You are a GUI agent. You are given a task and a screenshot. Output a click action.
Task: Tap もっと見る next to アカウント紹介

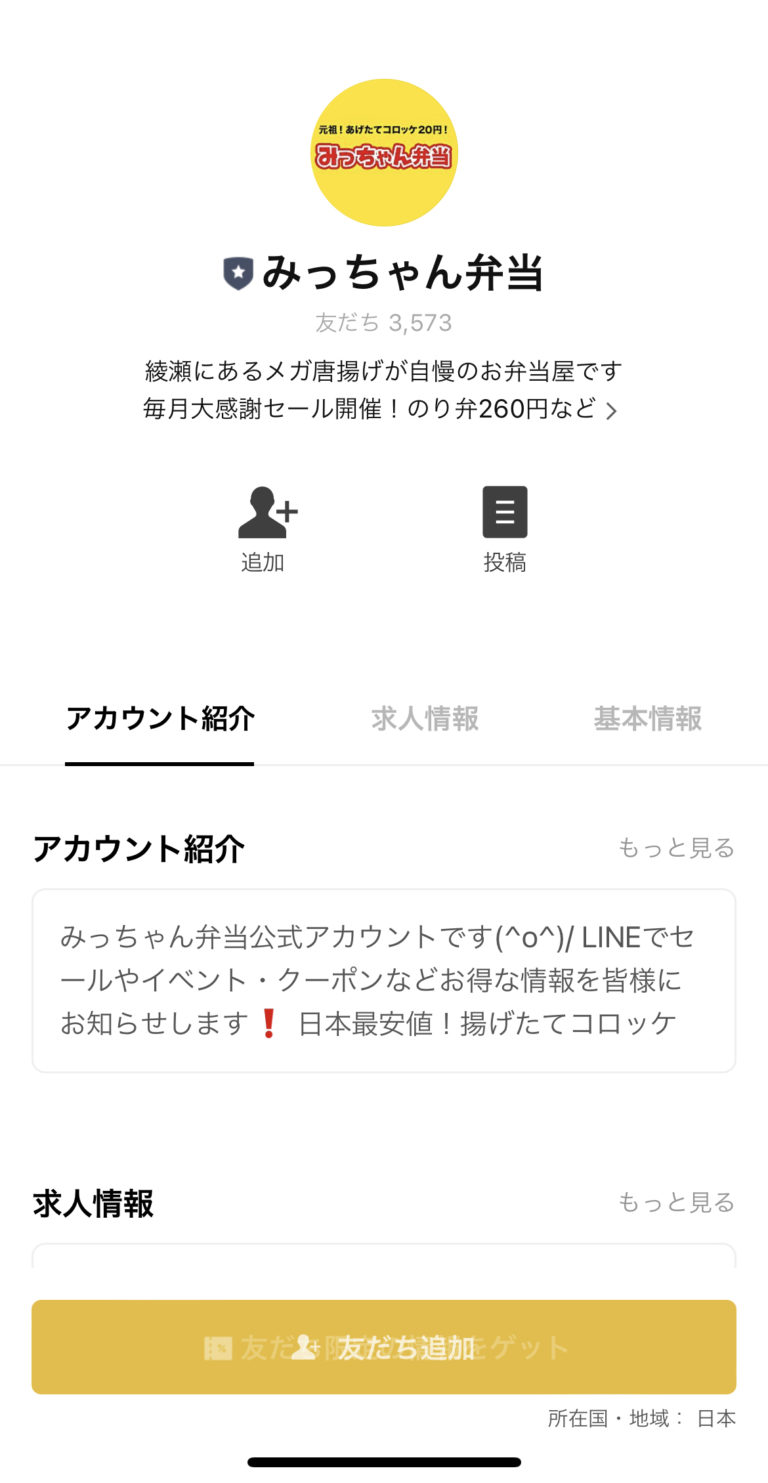(x=676, y=848)
